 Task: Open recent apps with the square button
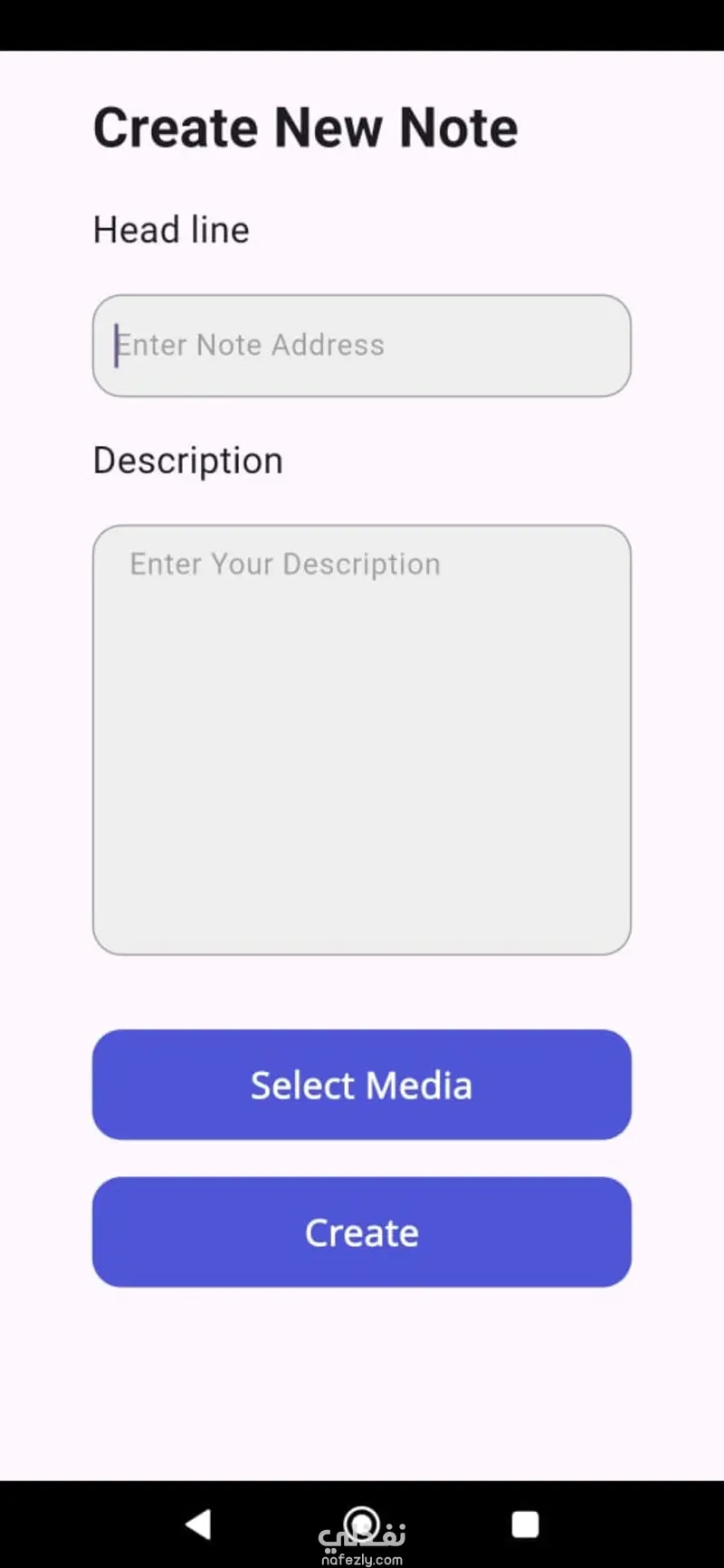(525, 1525)
